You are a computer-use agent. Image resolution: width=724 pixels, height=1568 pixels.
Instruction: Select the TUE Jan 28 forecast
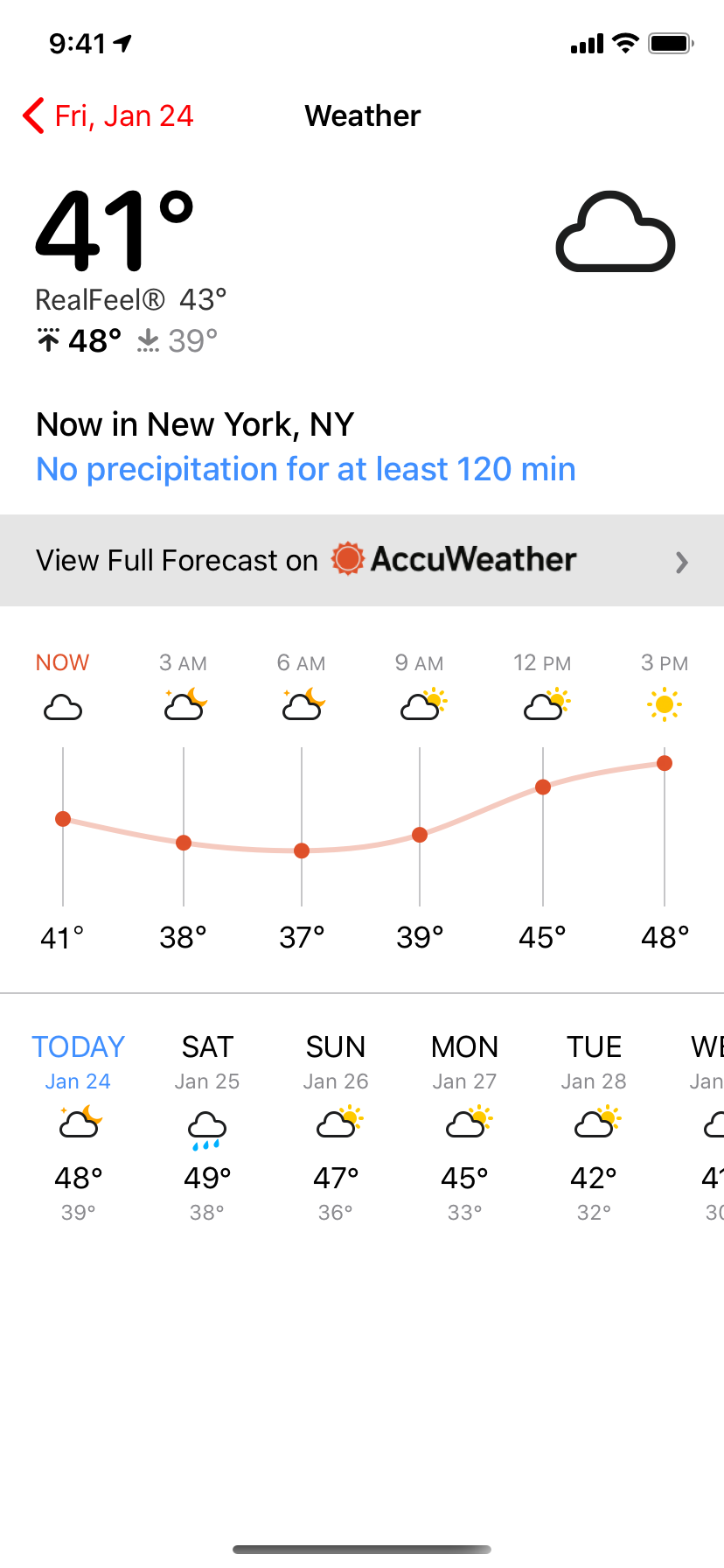(594, 1127)
